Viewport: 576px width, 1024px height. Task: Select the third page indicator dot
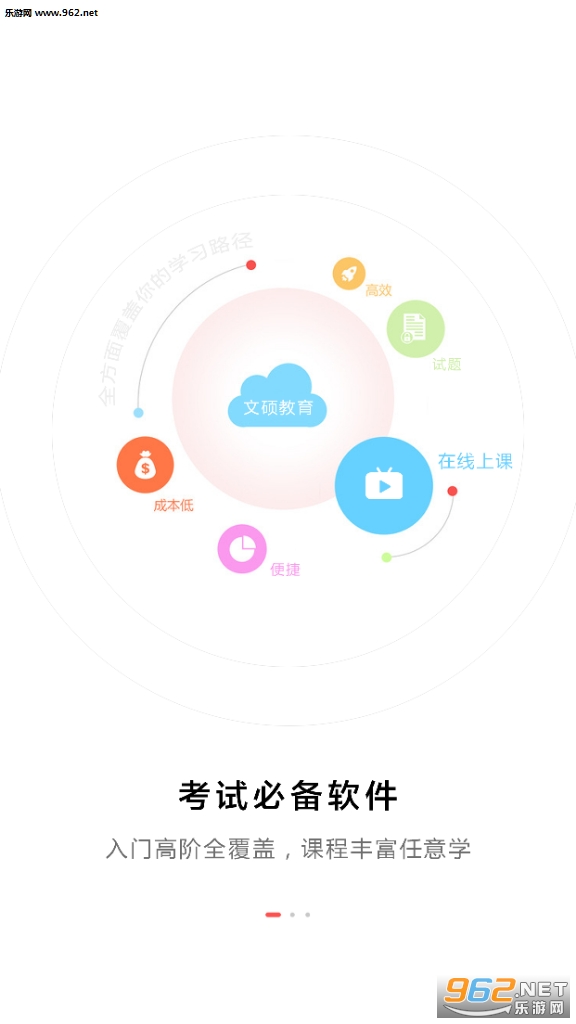click(x=308, y=914)
